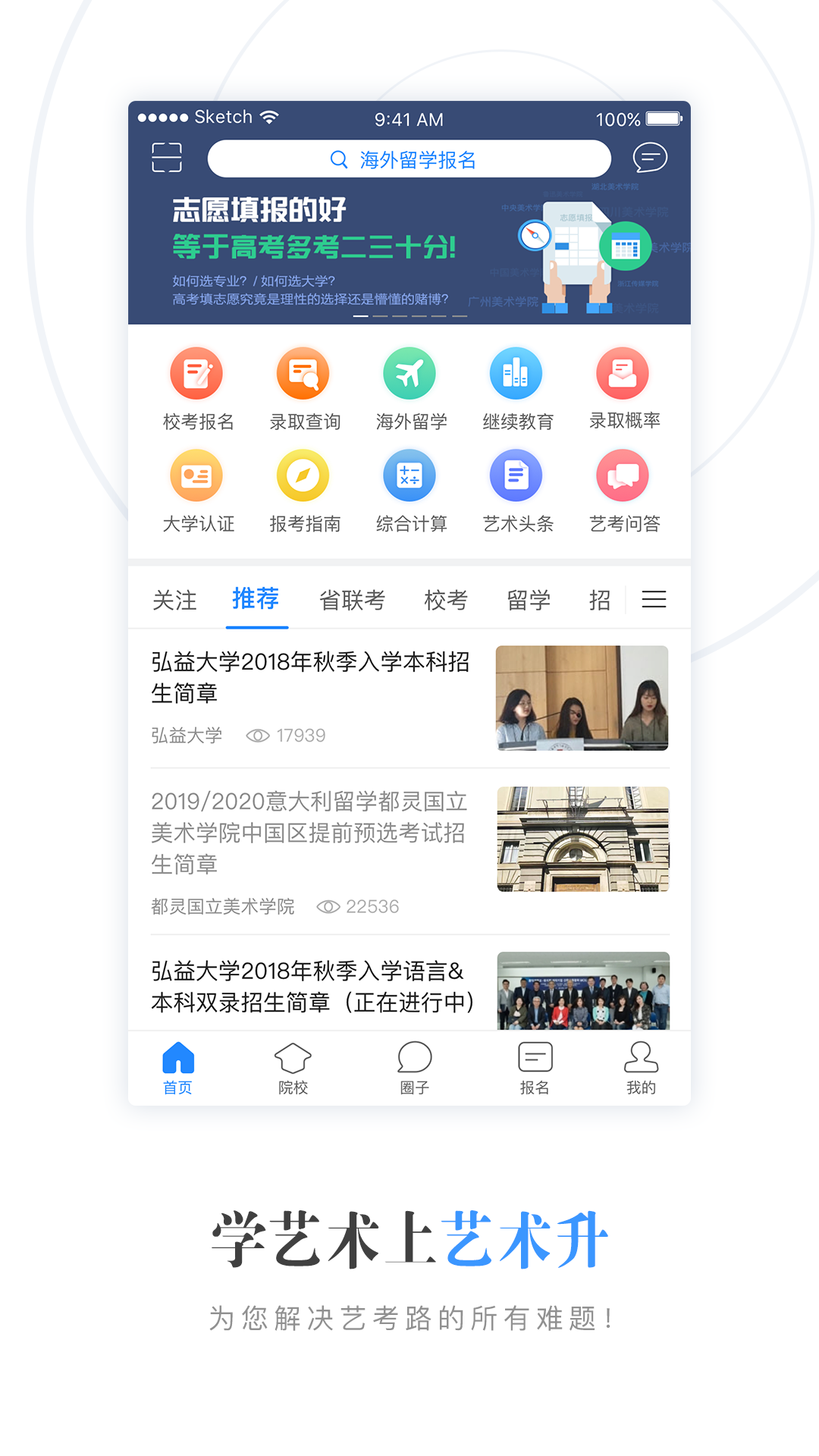Open the 校考报名 registration icon
Viewport: 819px width, 1456px height.
pos(196,373)
